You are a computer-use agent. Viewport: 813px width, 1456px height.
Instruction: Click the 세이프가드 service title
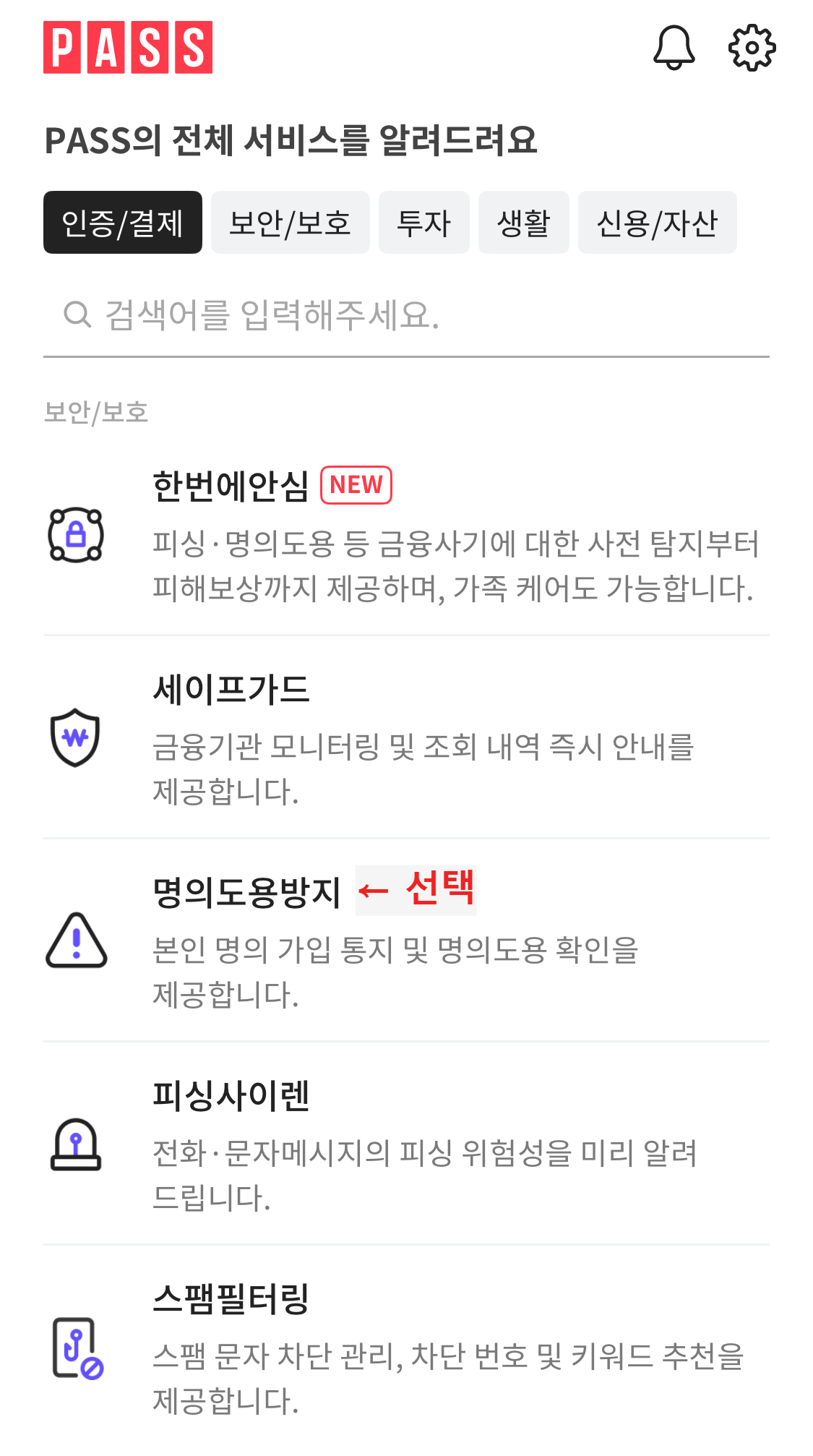coord(231,692)
